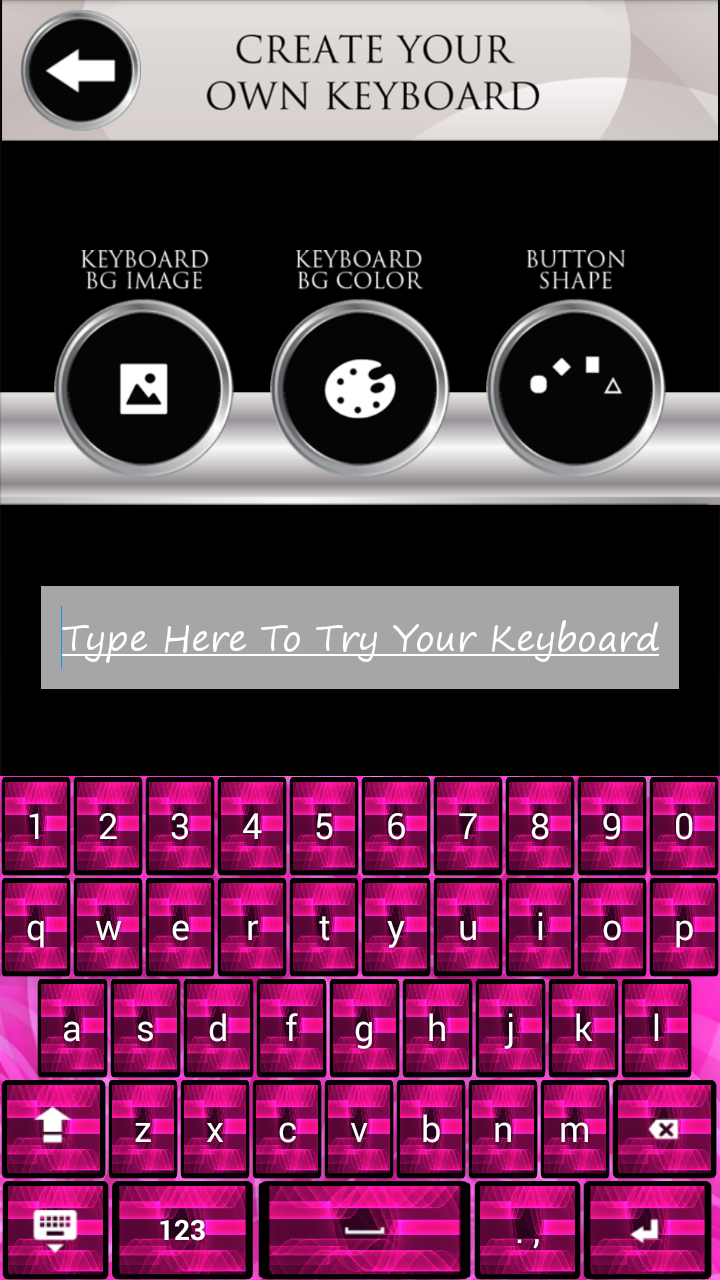Toggle uppercase letters with Shift
Screen dimensions: 720x1280
click(52, 1128)
